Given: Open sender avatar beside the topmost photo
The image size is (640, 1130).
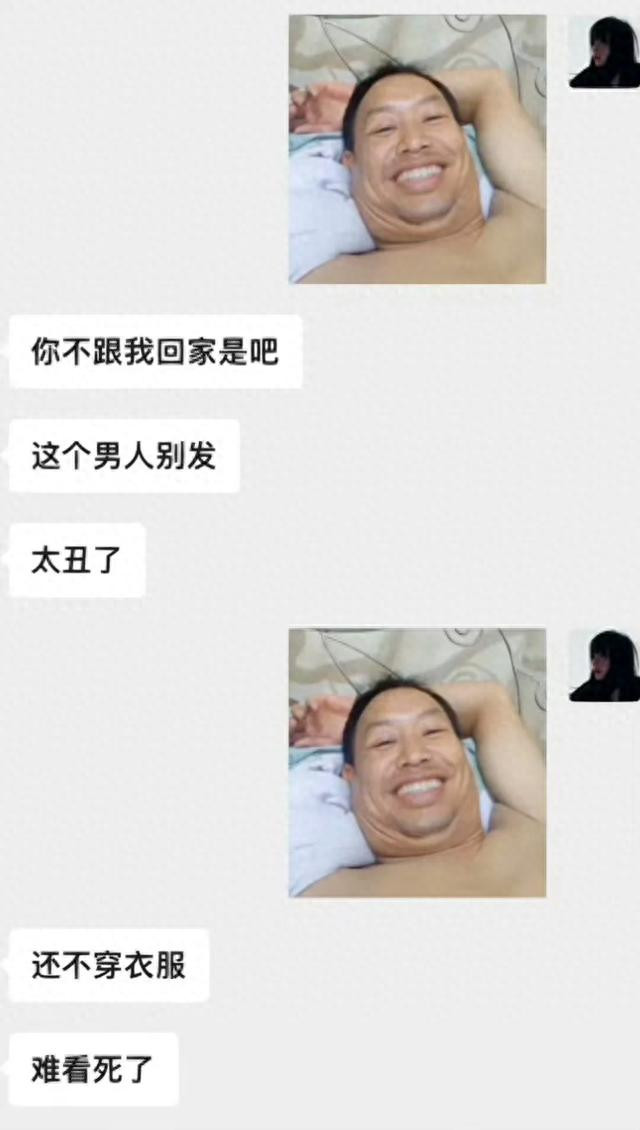Looking at the screenshot, I should pos(604,52).
